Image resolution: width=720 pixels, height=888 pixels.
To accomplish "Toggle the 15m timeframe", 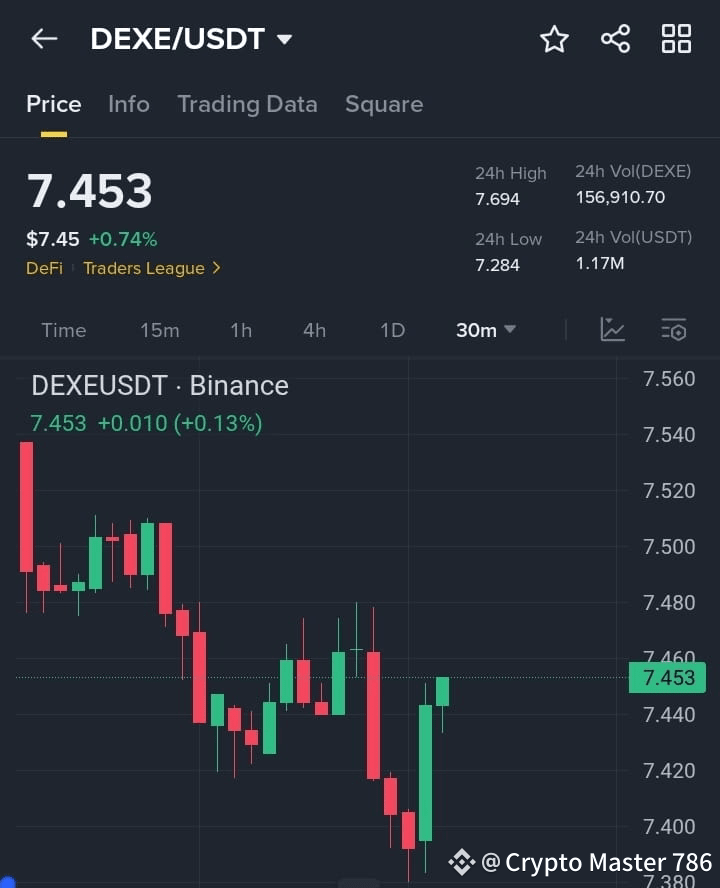I will click(x=160, y=330).
